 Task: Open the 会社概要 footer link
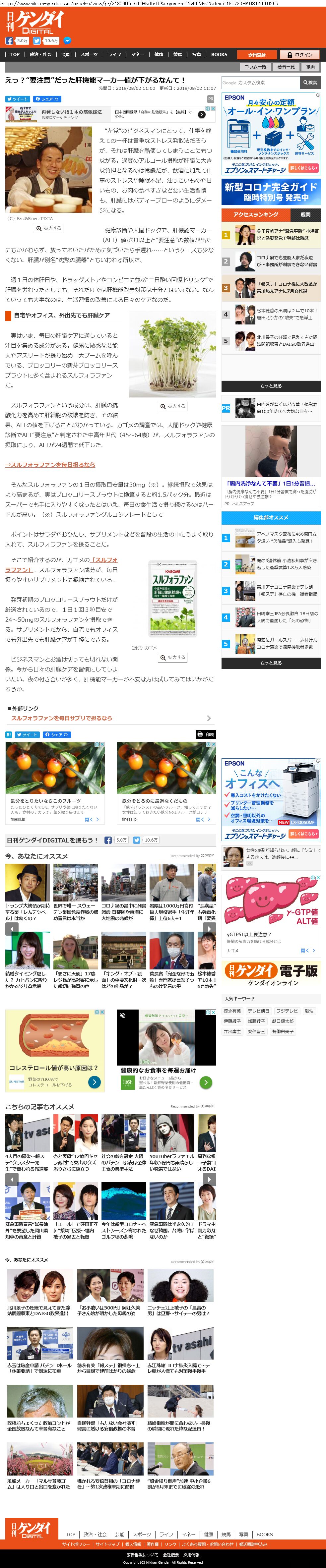click(x=170, y=1555)
